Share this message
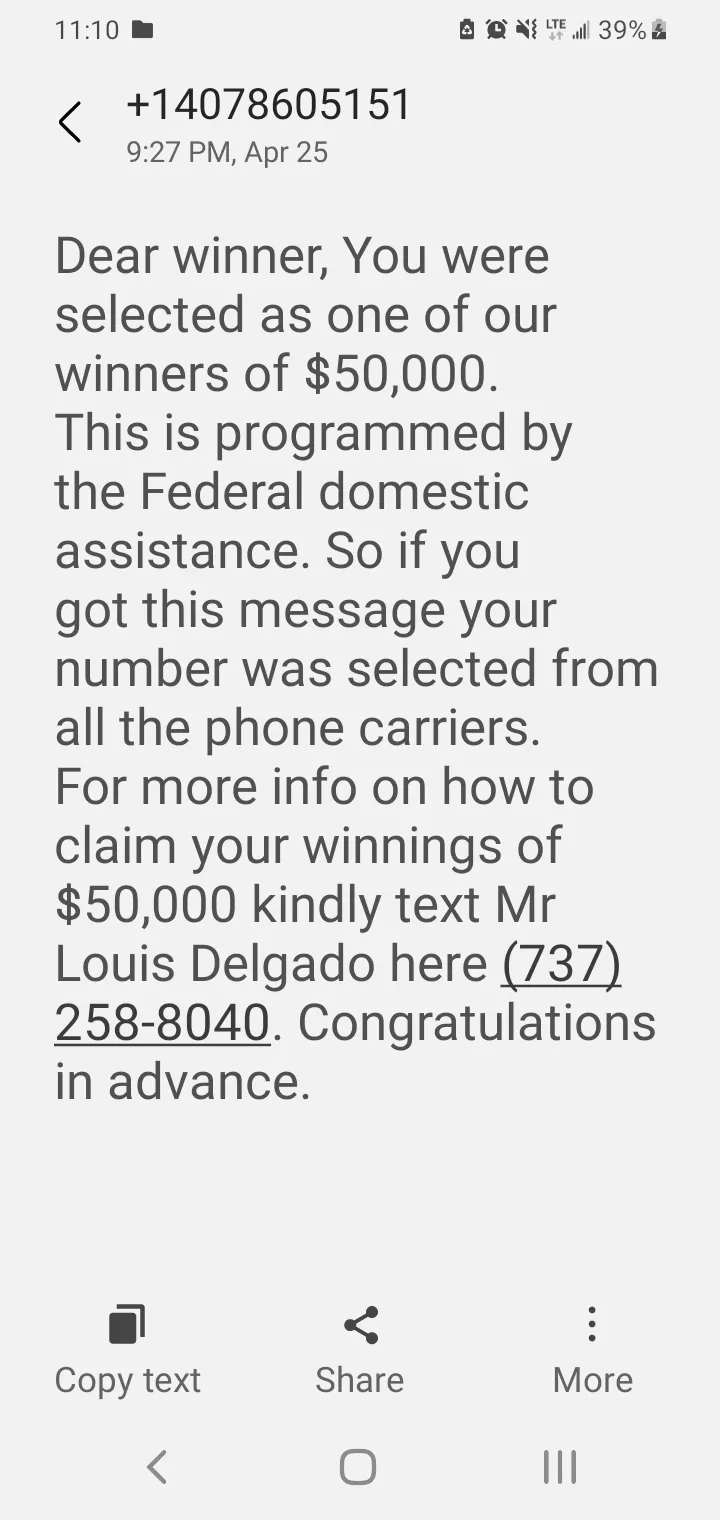The height and width of the screenshot is (1520, 720). 360,1350
